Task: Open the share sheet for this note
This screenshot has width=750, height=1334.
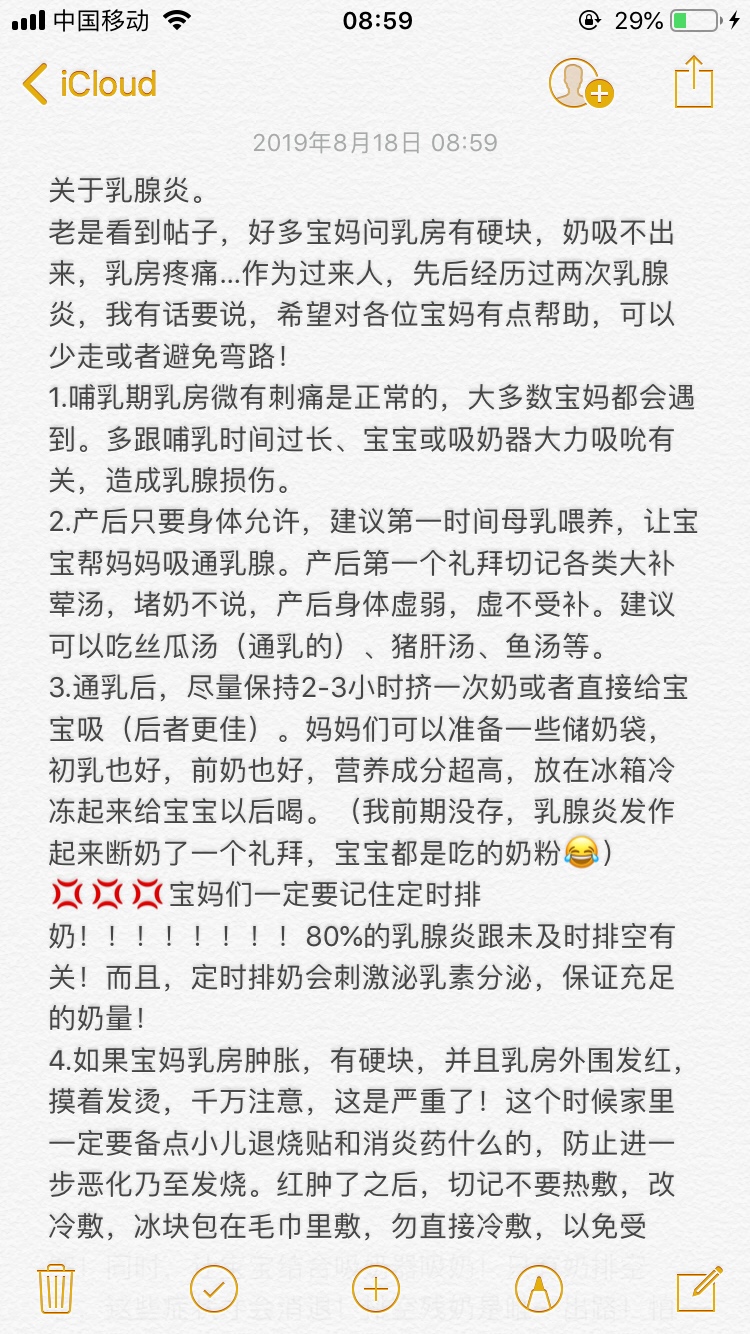Action: pyautogui.click(x=693, y=82)
